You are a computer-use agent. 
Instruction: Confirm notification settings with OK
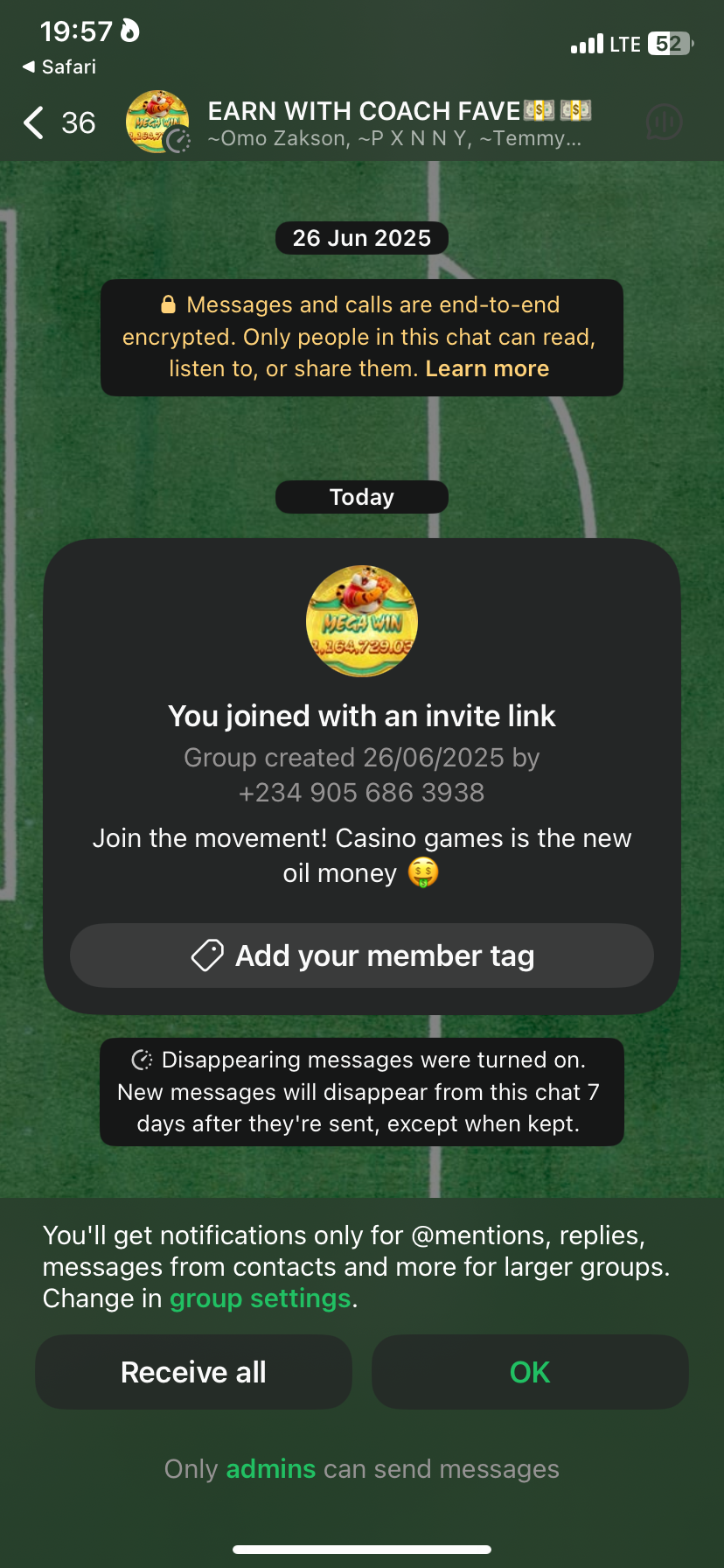point(530,1372)
